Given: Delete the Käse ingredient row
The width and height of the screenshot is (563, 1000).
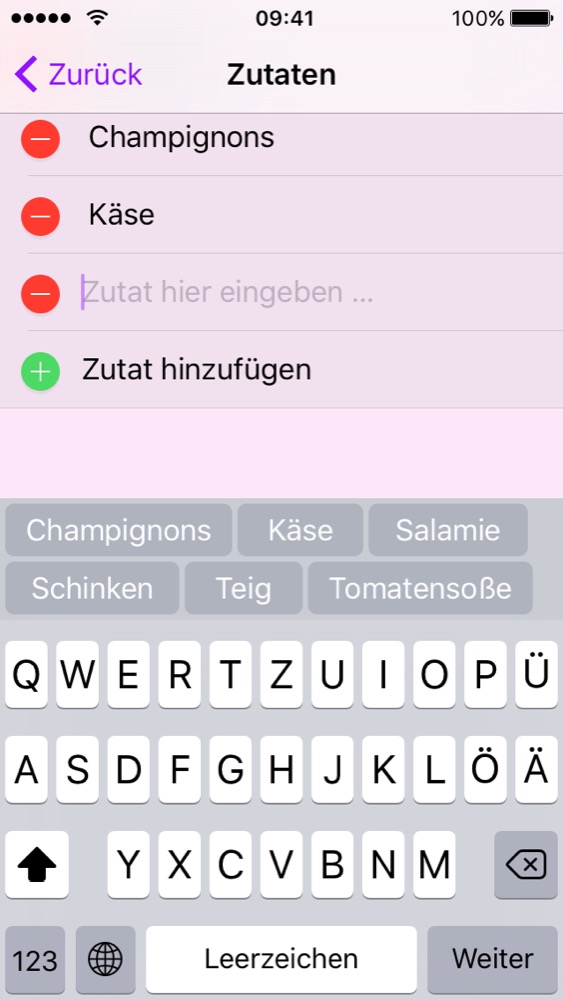Looking at the screenshot, I should (40, 216).
